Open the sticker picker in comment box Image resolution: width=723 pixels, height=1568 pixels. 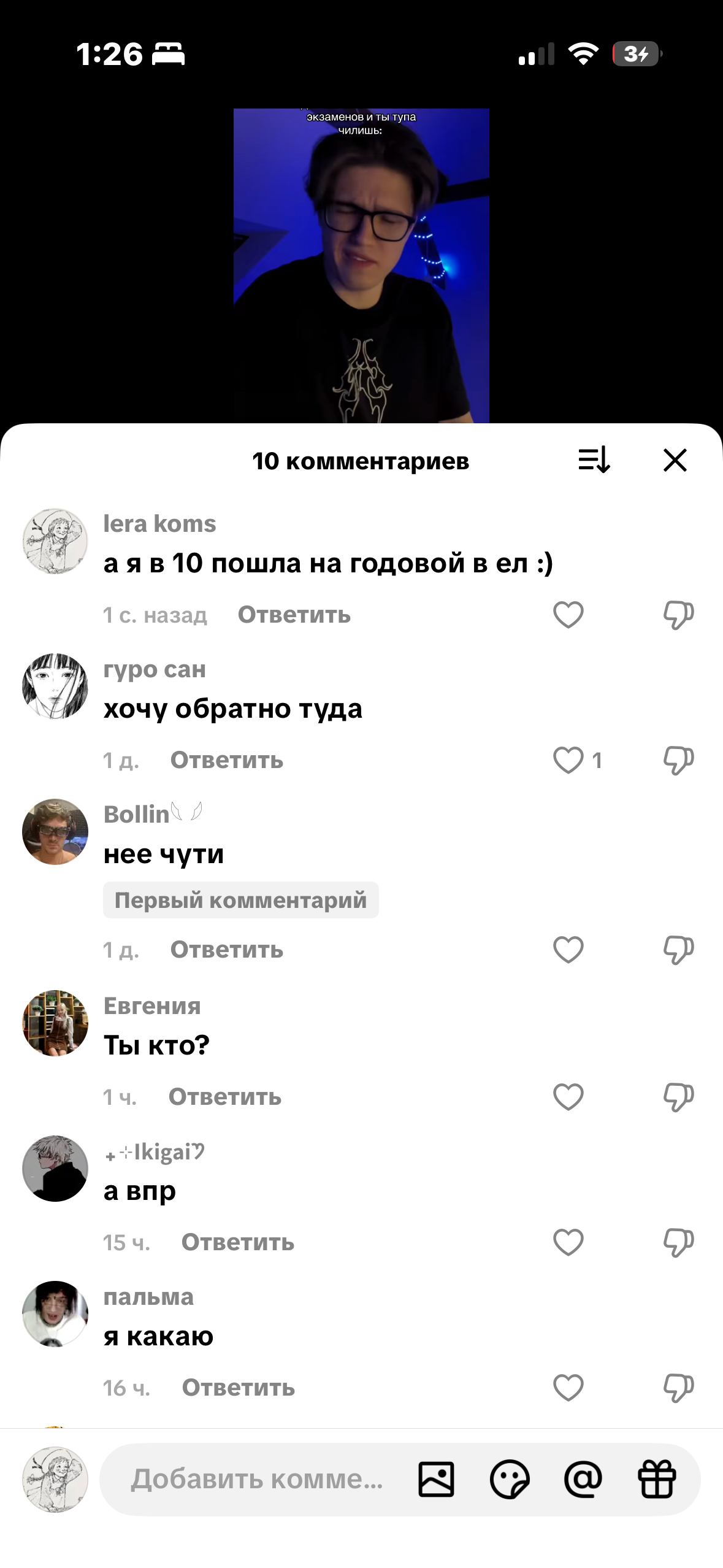coord(510,1479)
